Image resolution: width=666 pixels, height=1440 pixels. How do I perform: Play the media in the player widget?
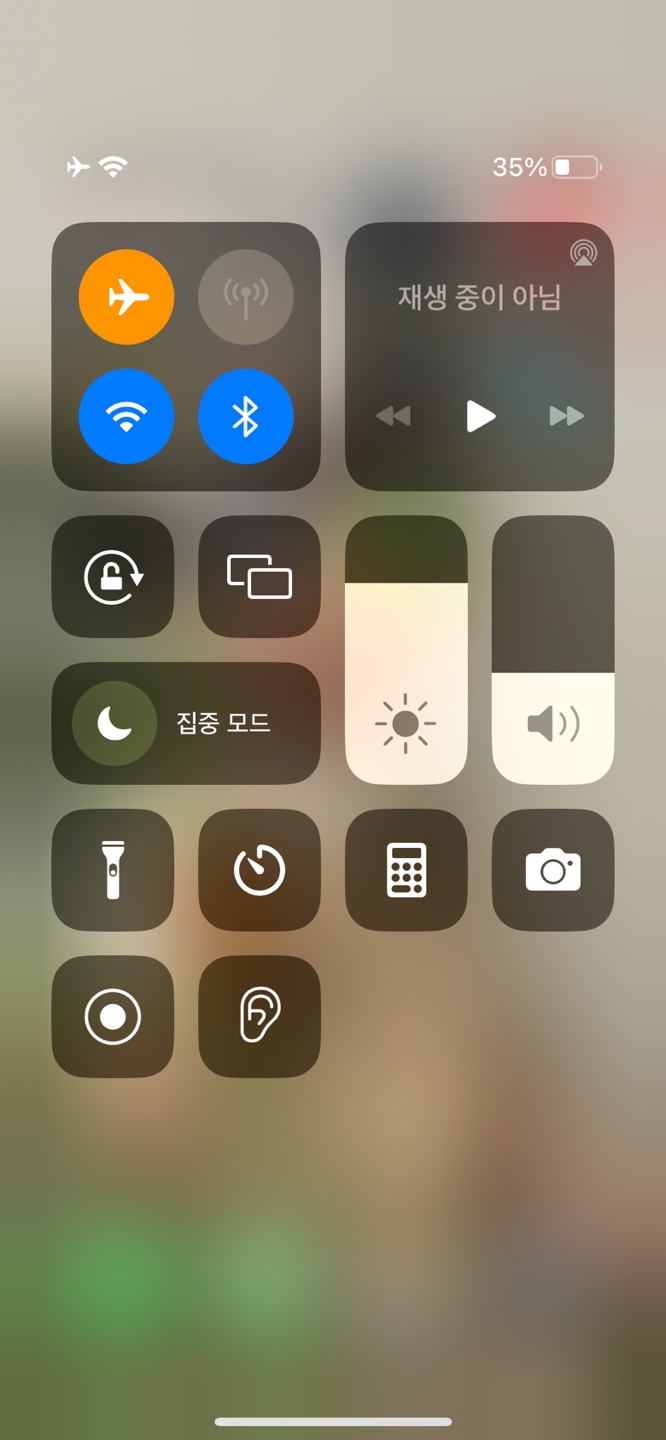(x=480, y=416)
